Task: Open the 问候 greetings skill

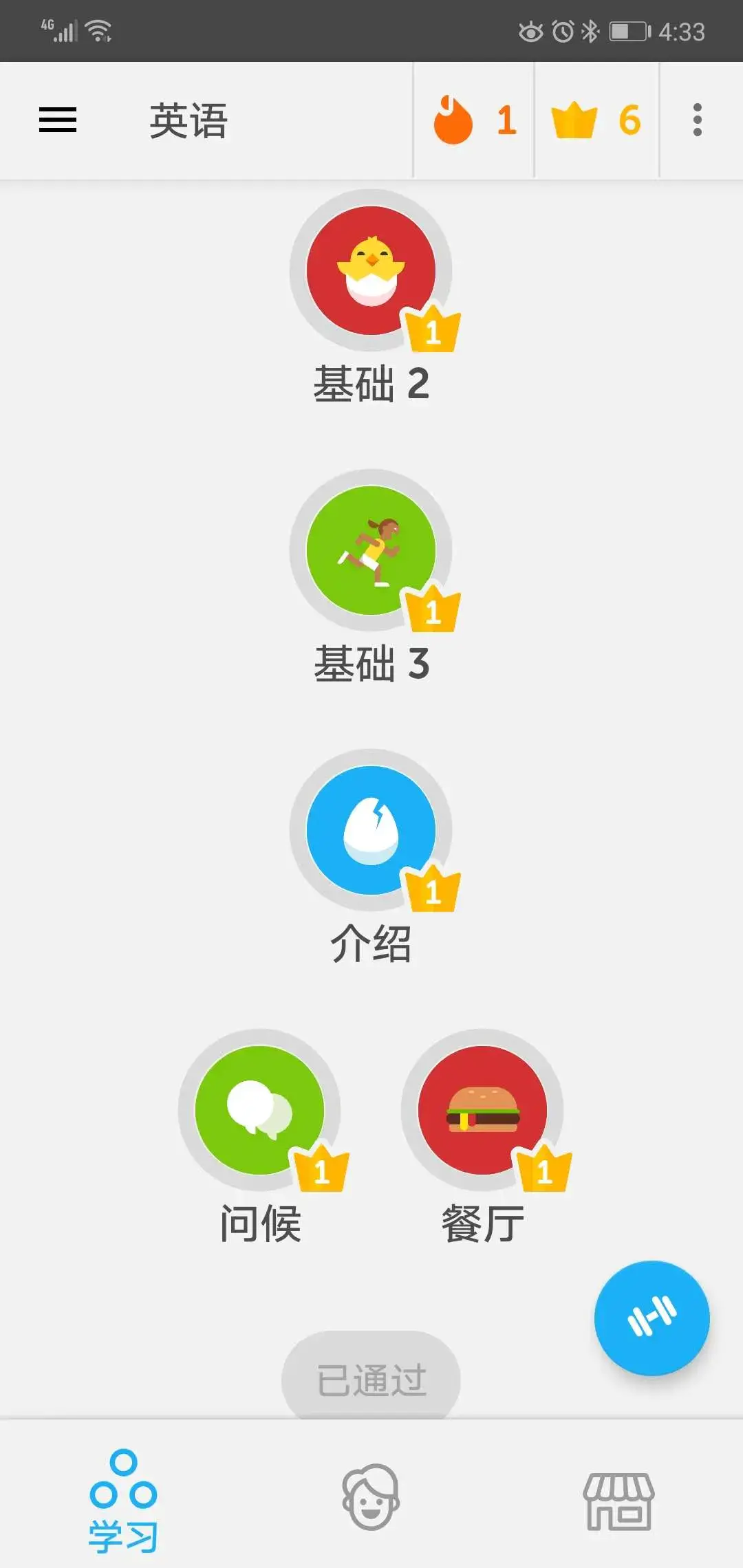Action: coord(260,1110)
